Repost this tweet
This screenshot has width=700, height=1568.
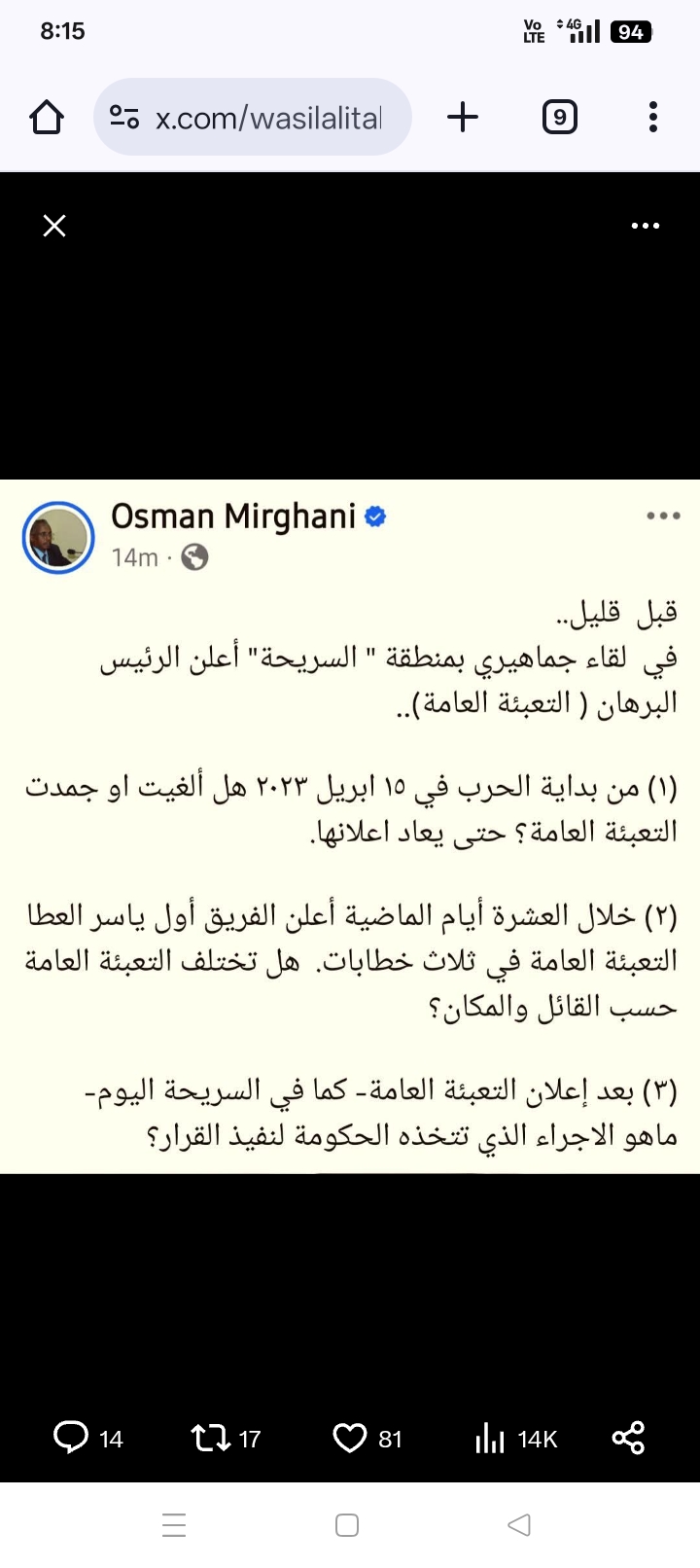(210, 1438)
